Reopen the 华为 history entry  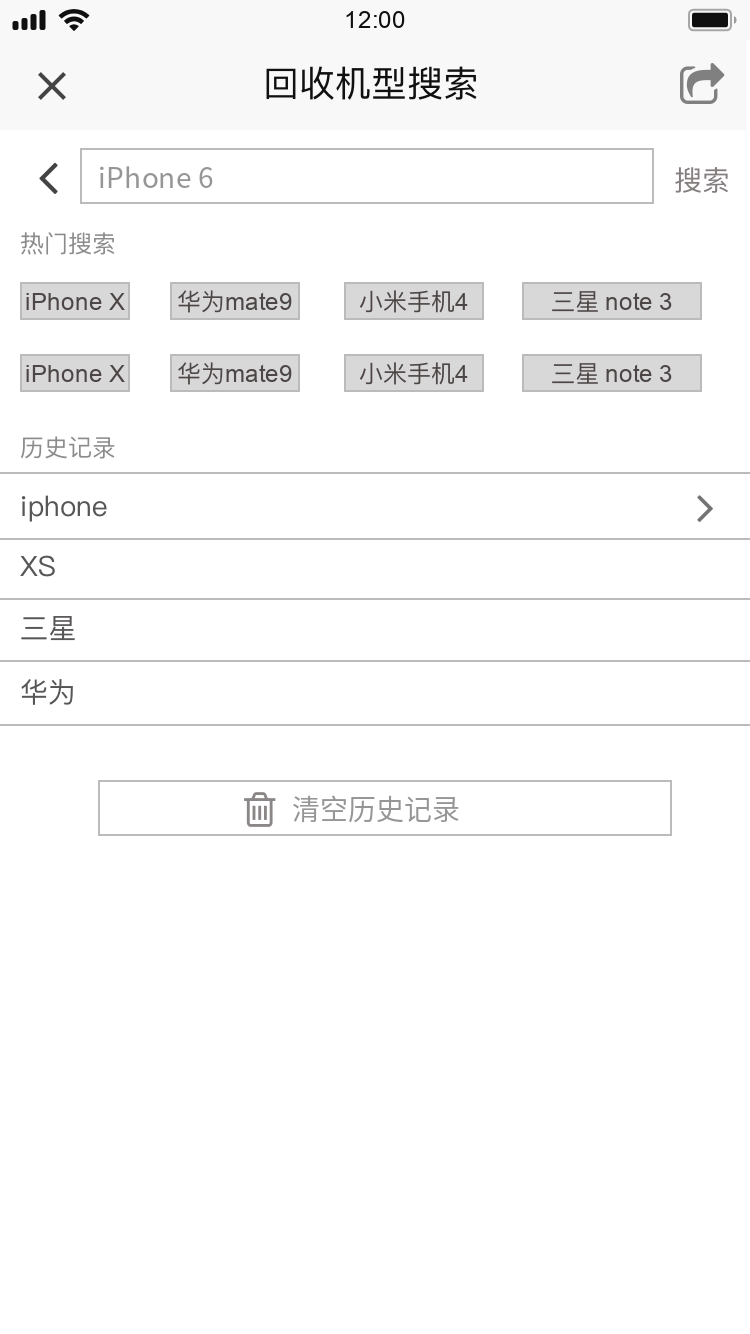click(375, 693)
